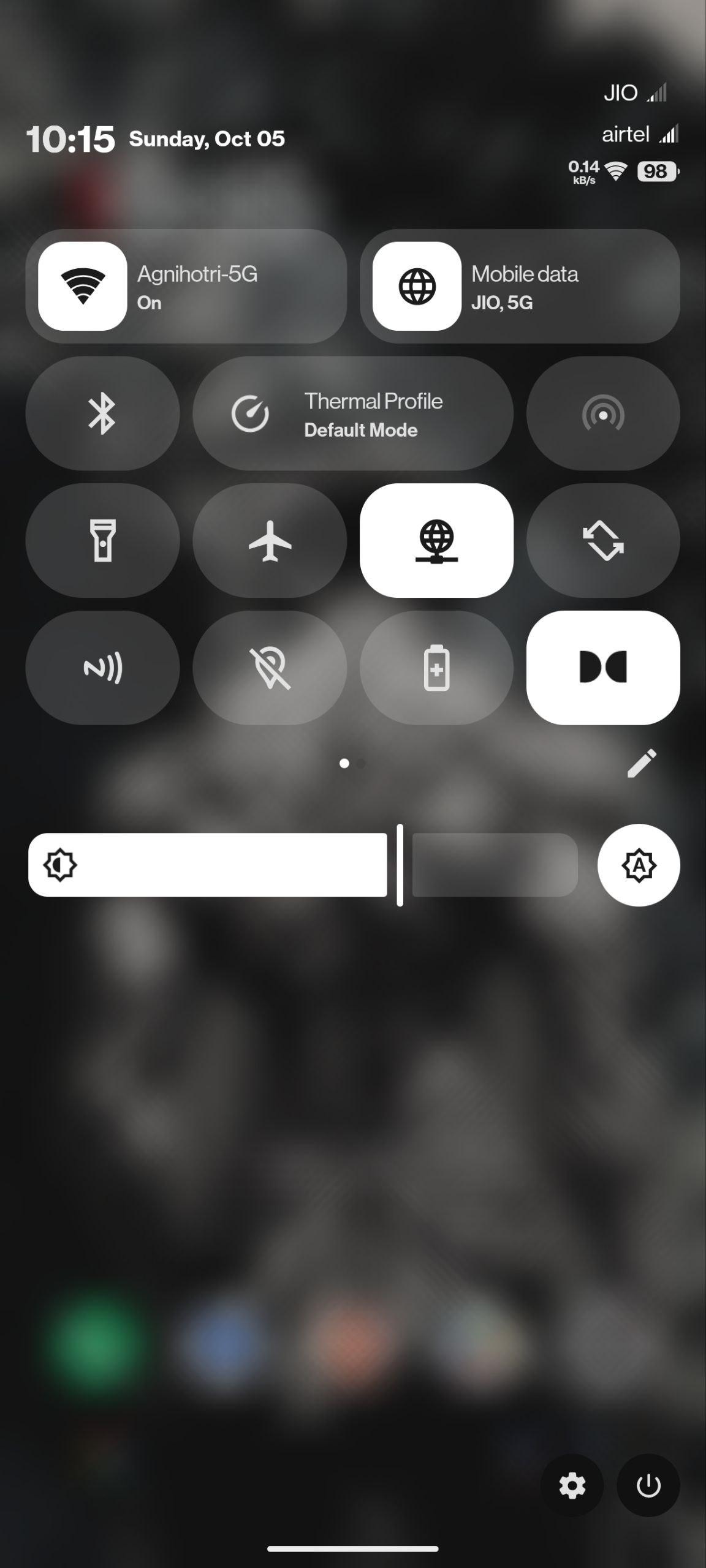Open settings via the gear icon

click(572, 1485)
